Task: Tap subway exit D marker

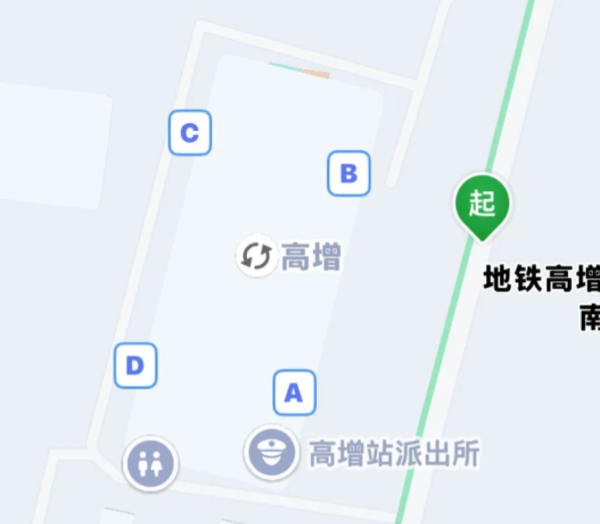Action: (135, 365)
